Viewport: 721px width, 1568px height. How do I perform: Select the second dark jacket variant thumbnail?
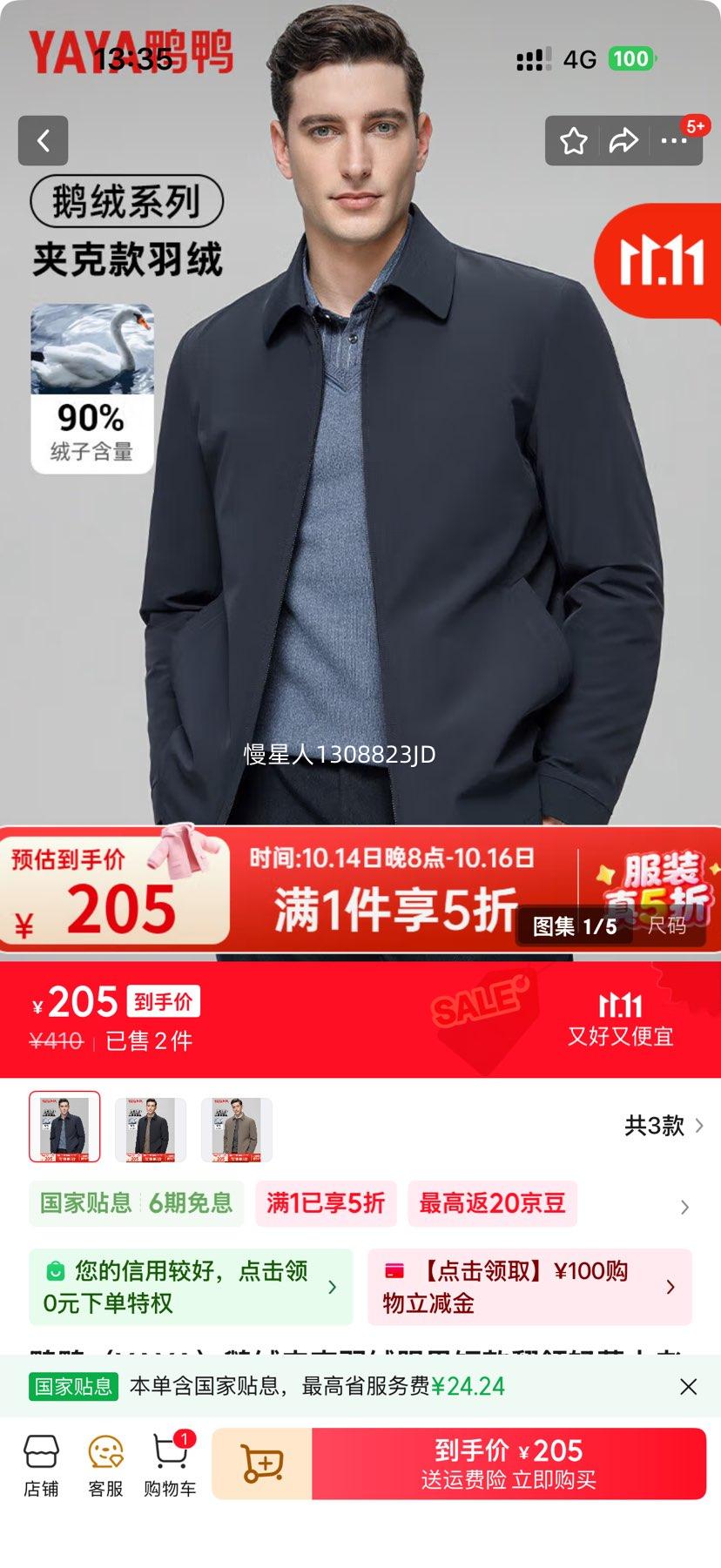pyautogui.click(x=151, y=1128)
